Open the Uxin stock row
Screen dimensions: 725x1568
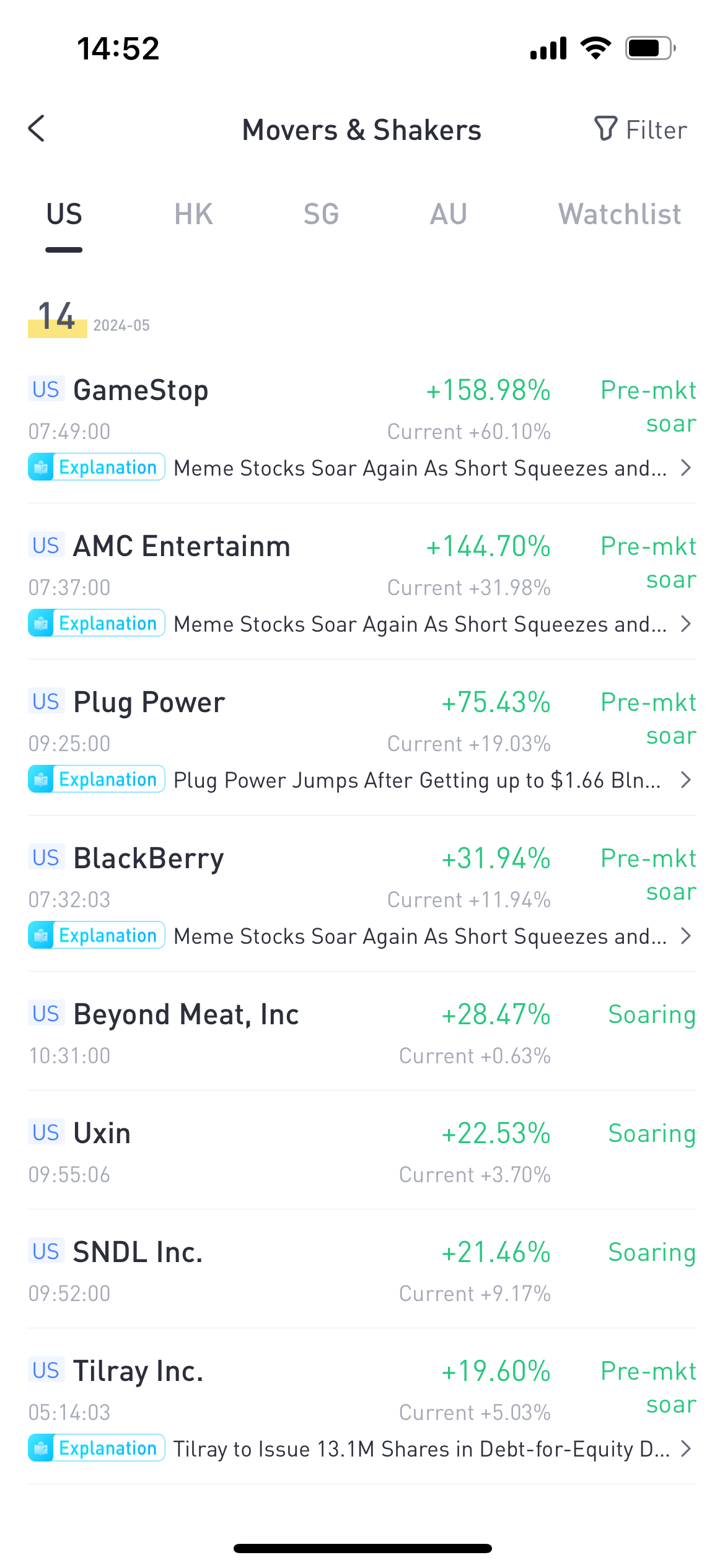pyautogui.click(x=362, y=1151)
